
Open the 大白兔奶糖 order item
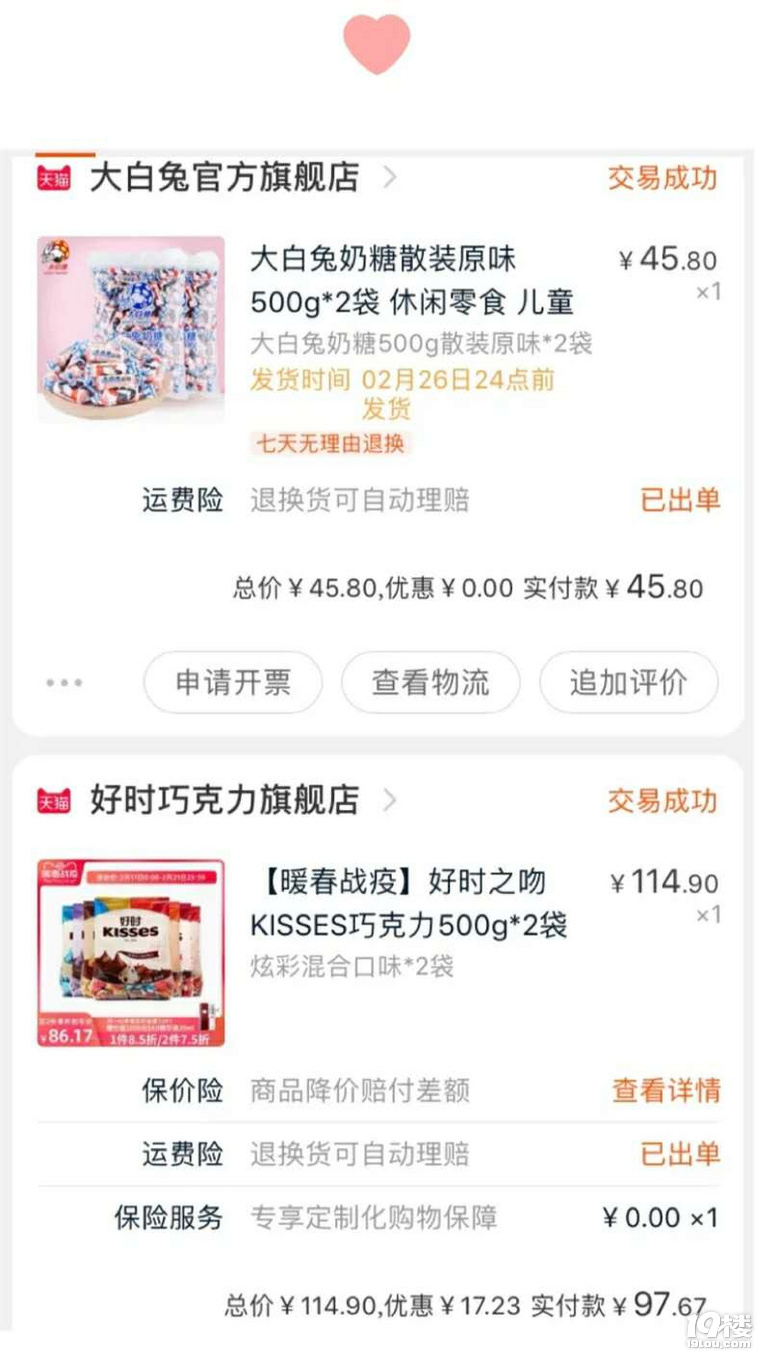(x=411, y=281)
